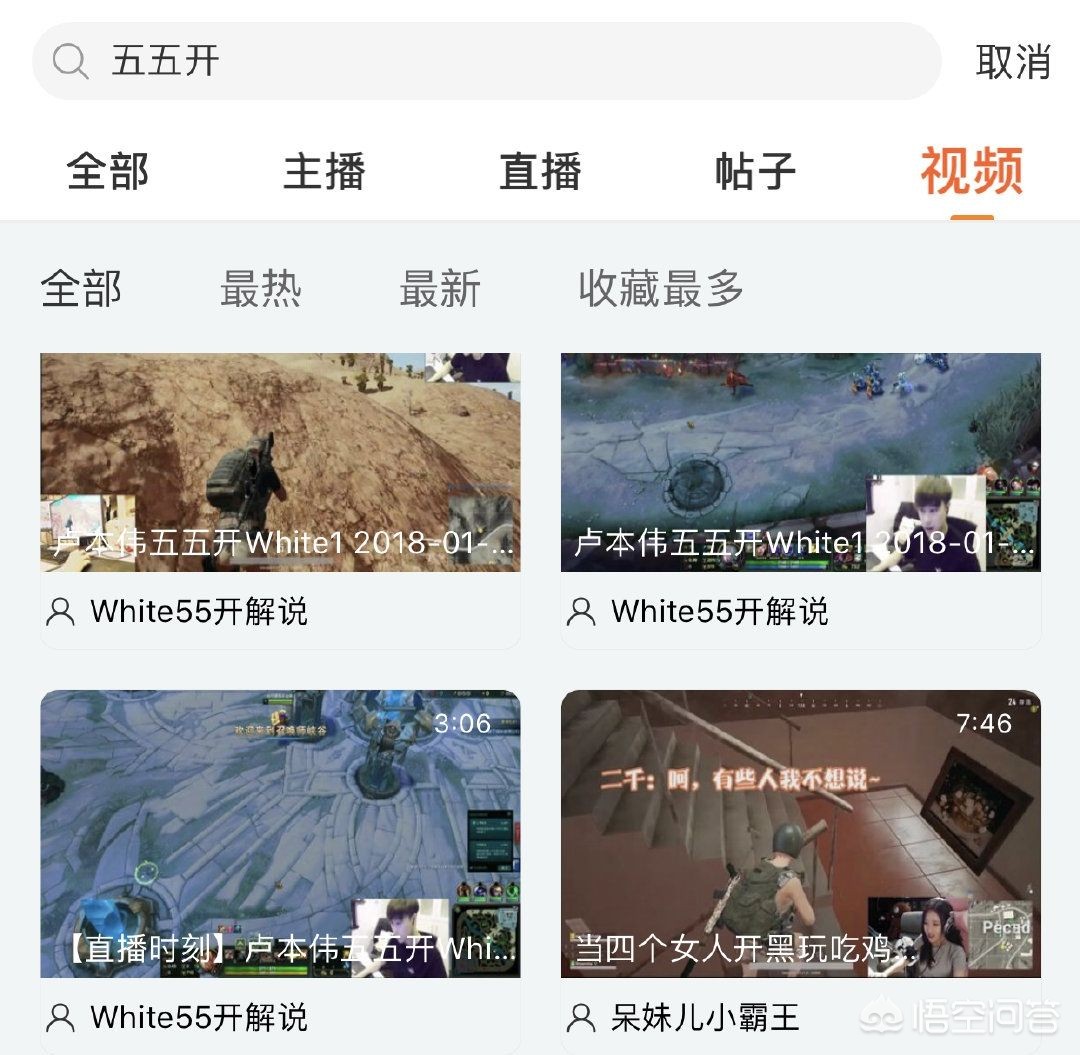
Task: Open the 帖子 tab
Action: pos(756,171)
